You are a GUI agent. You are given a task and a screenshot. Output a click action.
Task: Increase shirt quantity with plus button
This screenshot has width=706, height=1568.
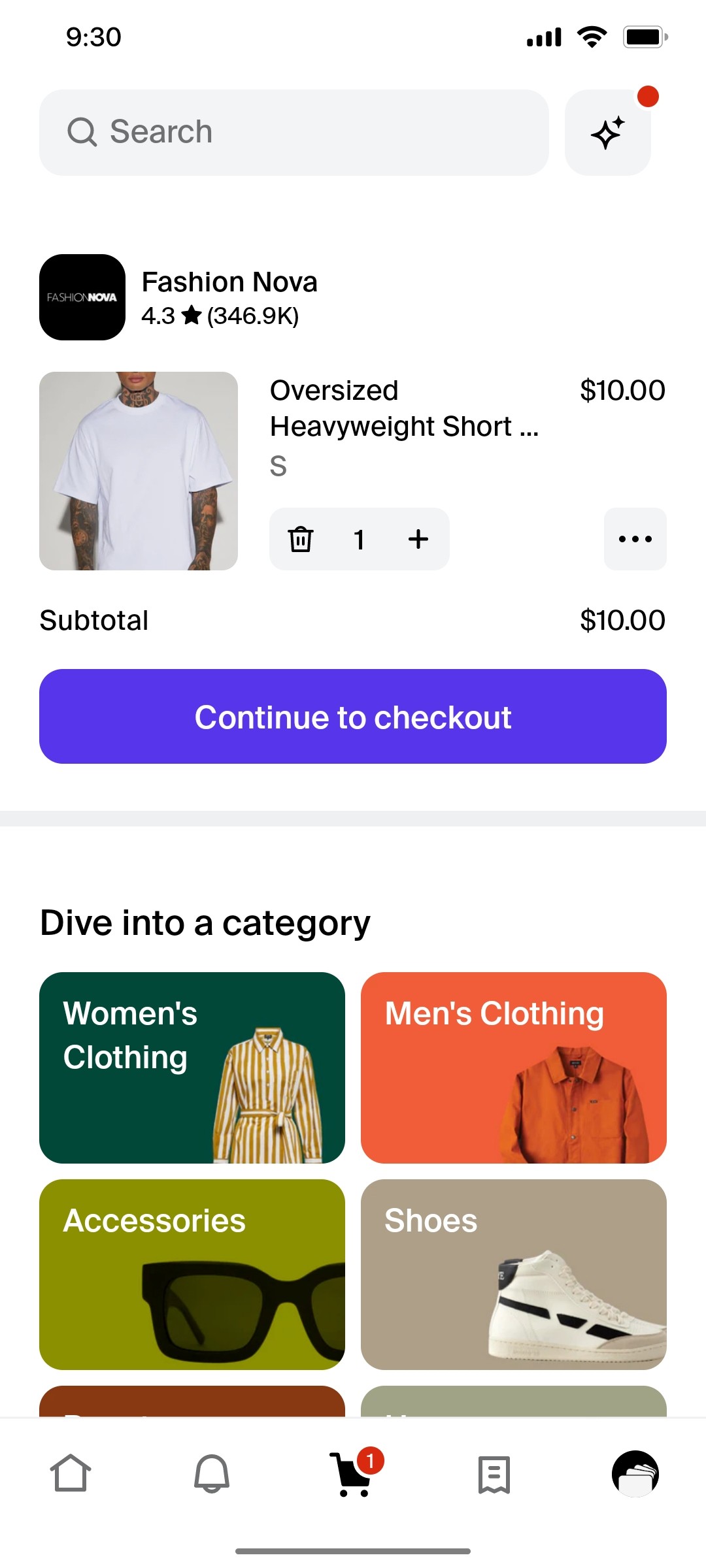[x=418, y=539]
